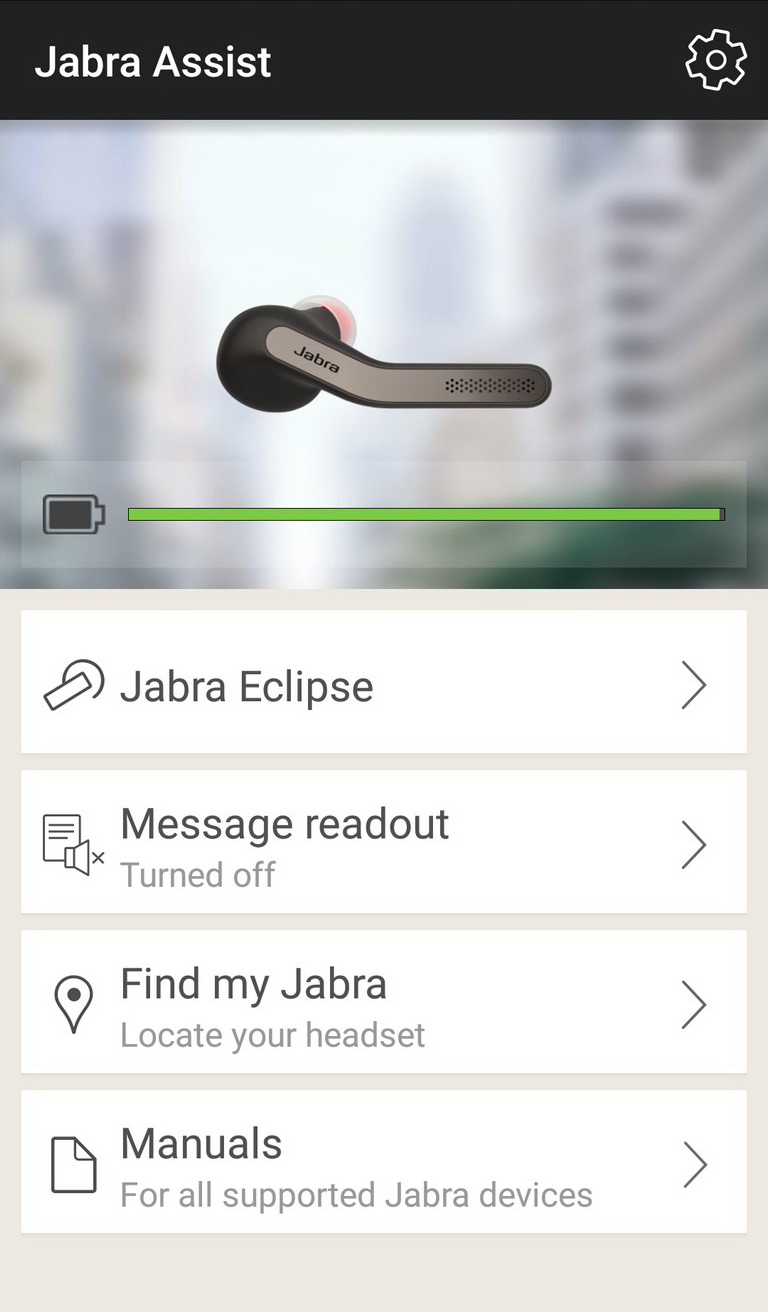Open the Jabra Eclipse device details
Viewport: 768px width, 1312px height.
click(x=384, y=682)
